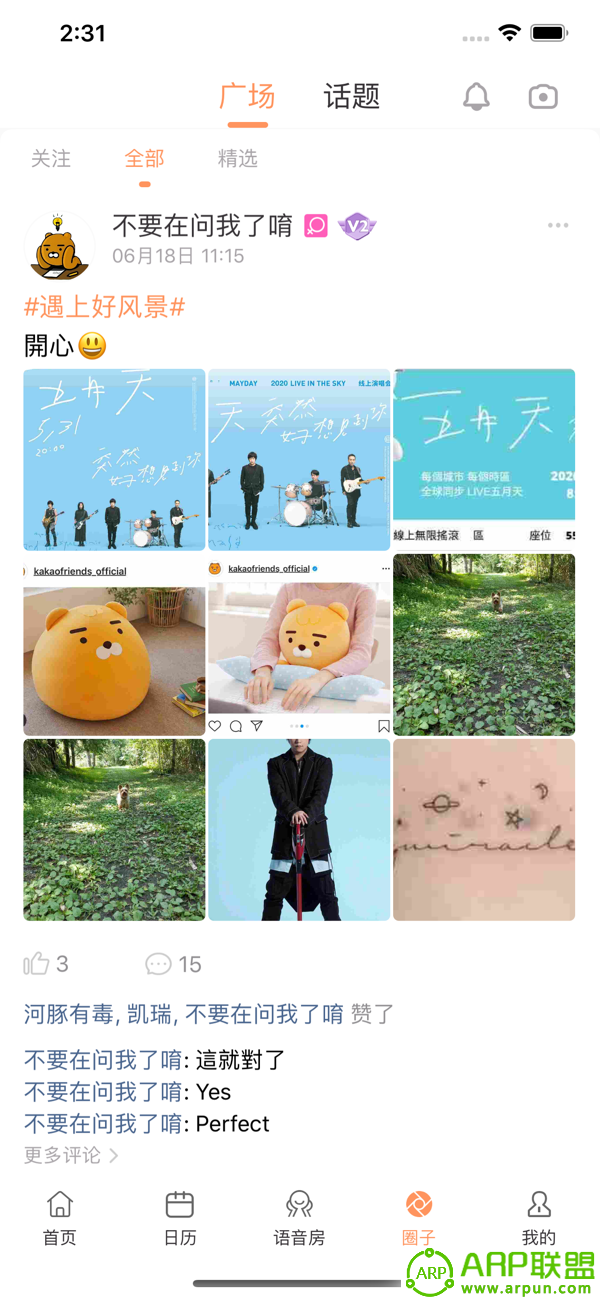Tap the #遇上好风景# hashtag
Viewport: 600px width, 1299px height.
pyautogui.click(x=105, y=306)
